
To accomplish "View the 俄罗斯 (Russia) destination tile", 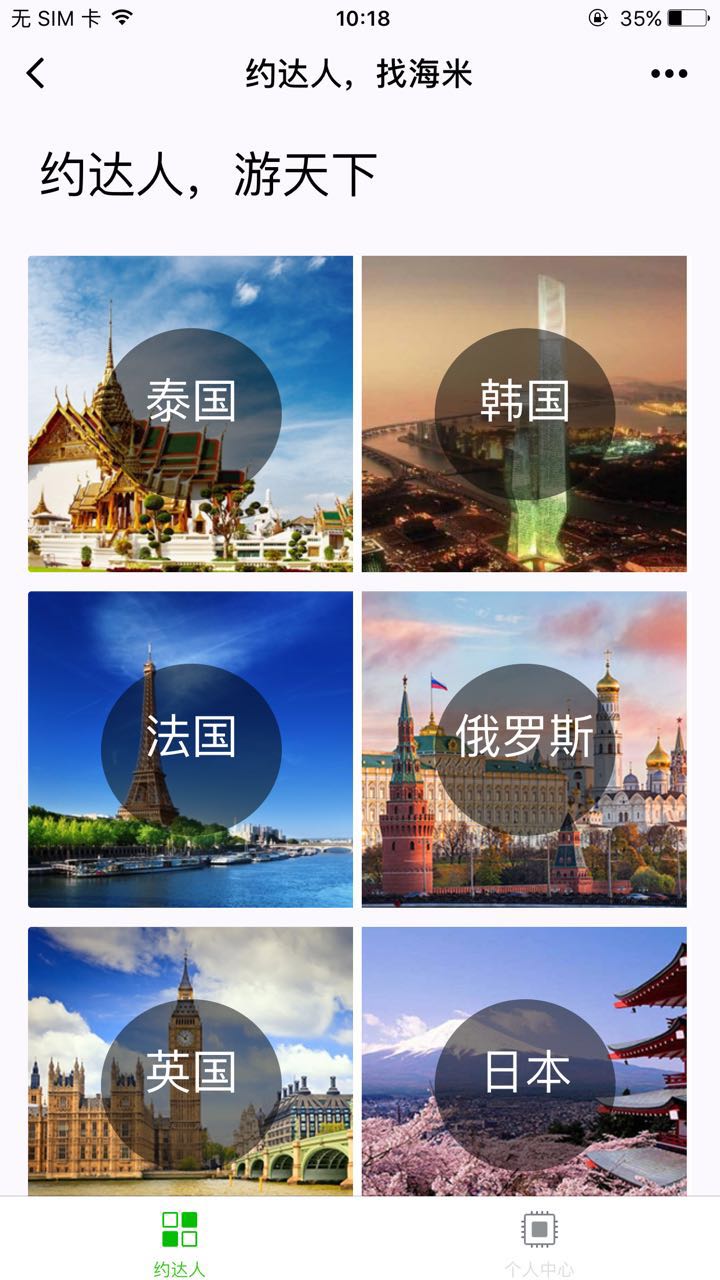I will click(x=524, y=749).
